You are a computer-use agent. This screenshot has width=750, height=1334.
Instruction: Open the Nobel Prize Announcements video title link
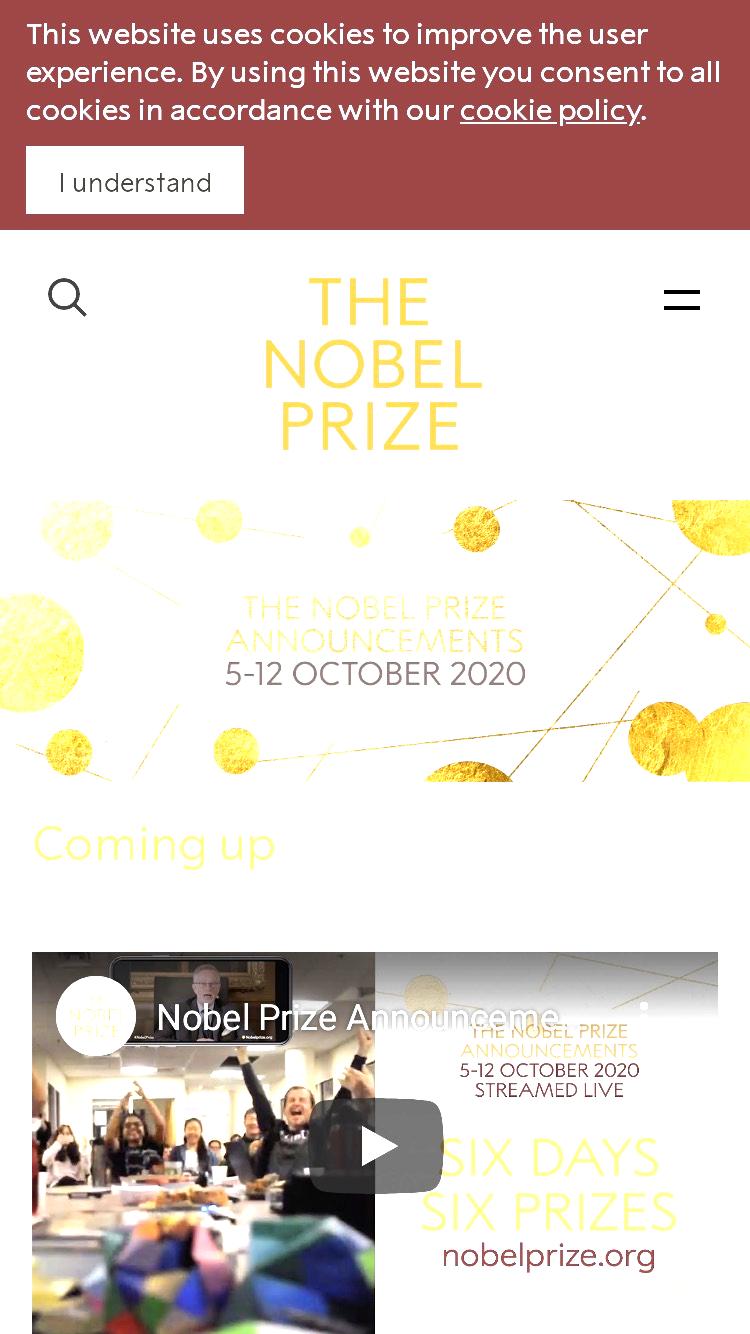[x=358, y=1018]
